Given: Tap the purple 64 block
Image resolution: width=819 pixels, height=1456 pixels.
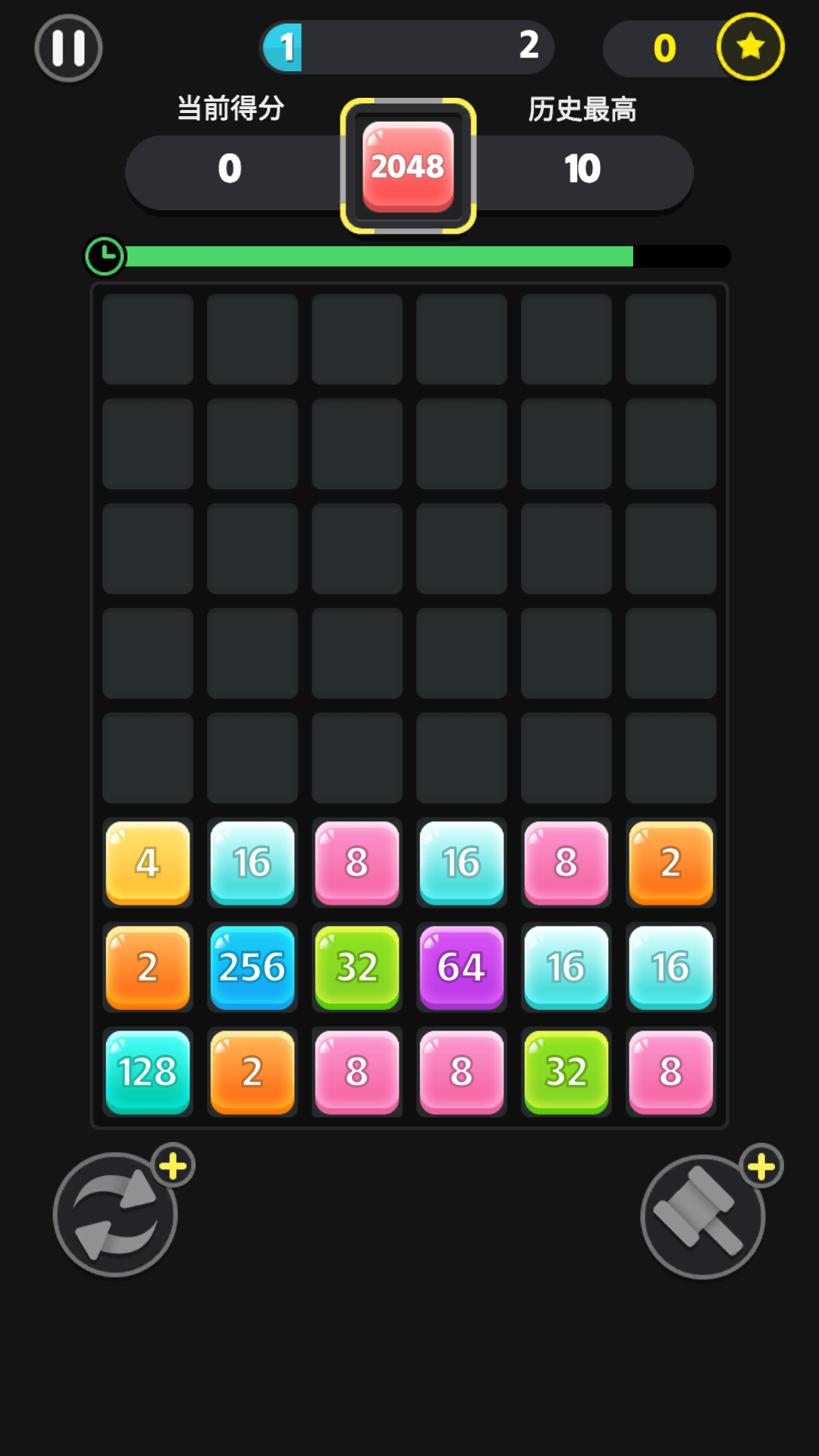Looking at the screenshot, I should tap(462, 967).
